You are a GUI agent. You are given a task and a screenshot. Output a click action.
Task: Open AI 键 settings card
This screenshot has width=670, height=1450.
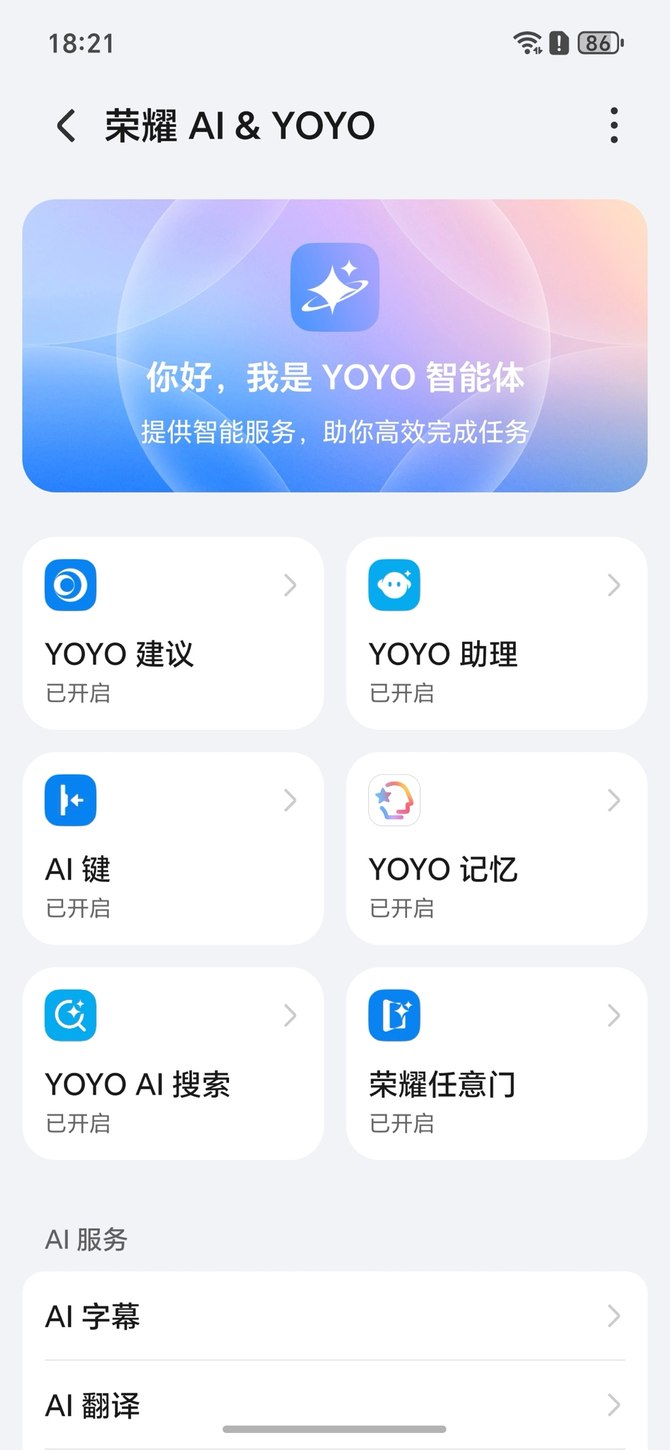click(173, 848)
